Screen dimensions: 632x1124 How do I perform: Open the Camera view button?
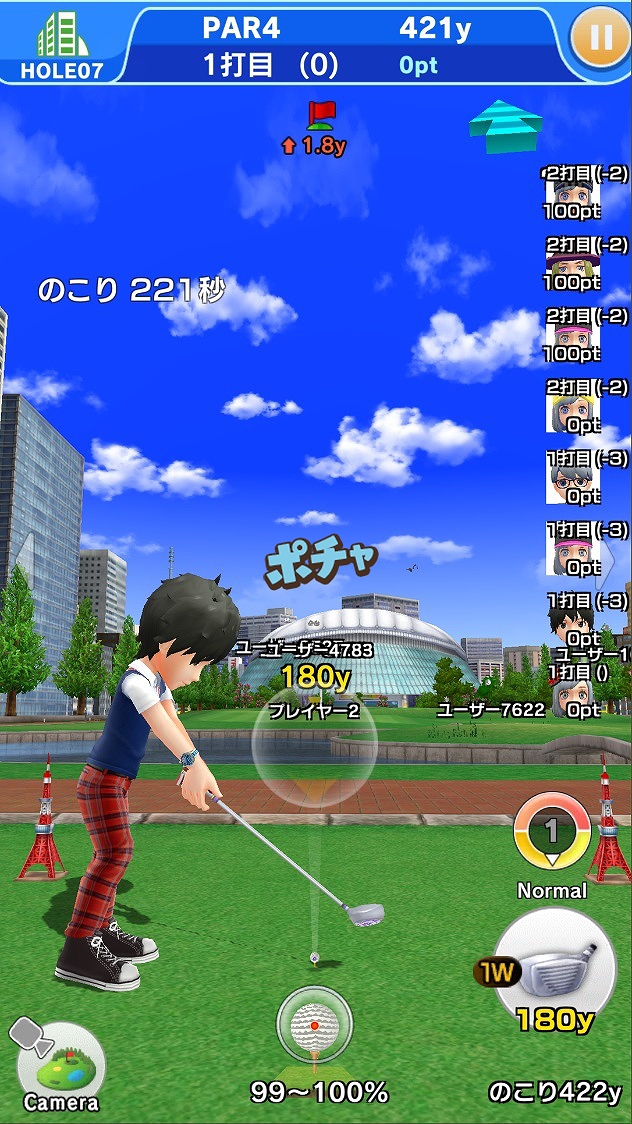pyautogui.click(x=62, y=1066)
